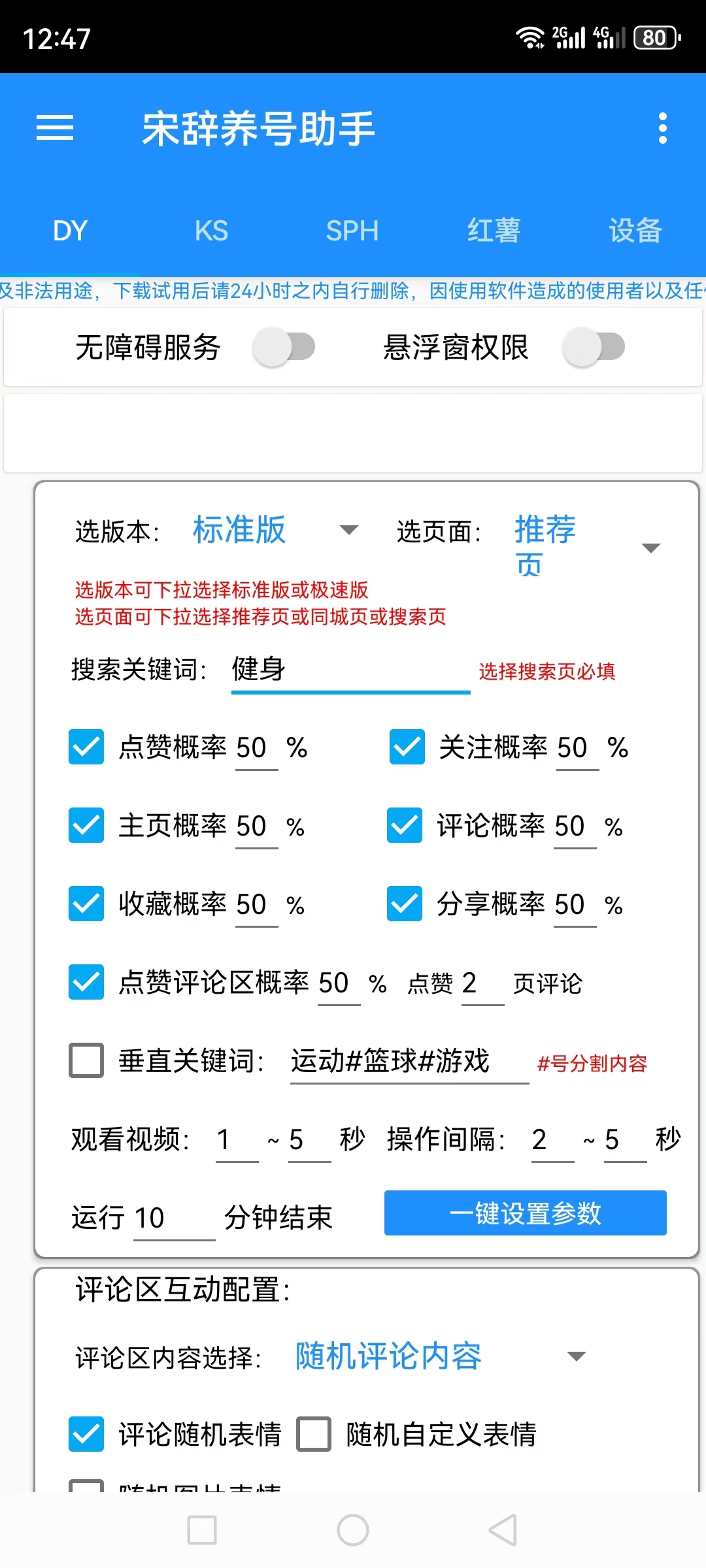
Task: Open the 红薯 tab
Action: 494,231
